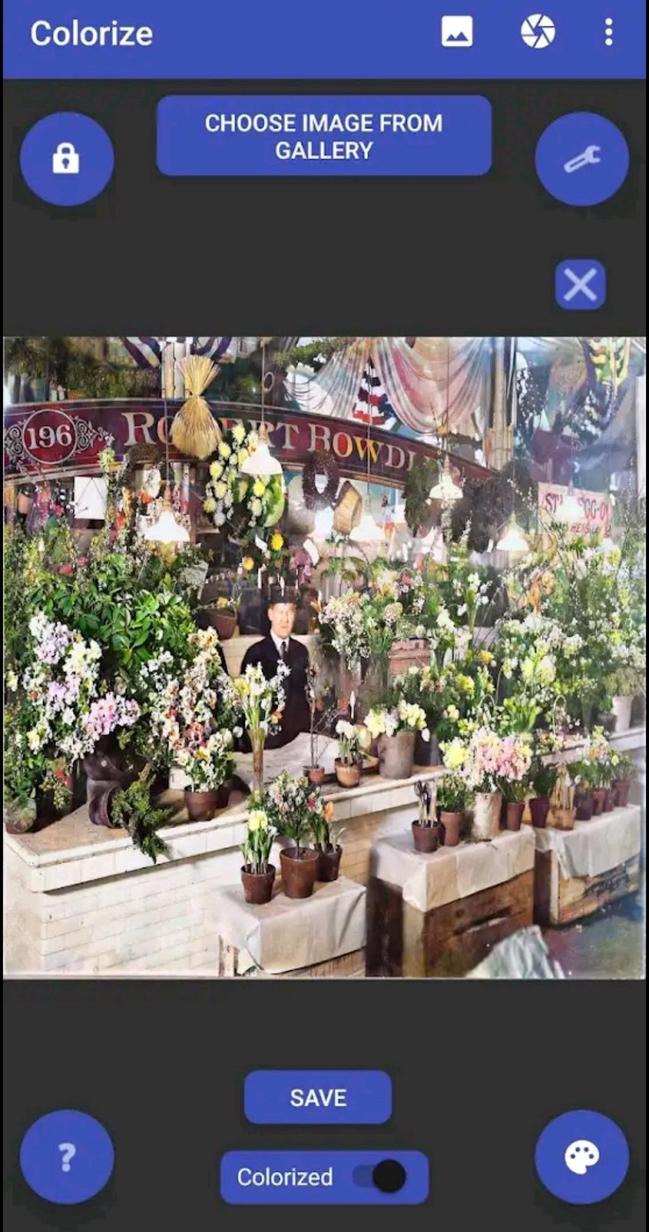649x1232 pixels.
Task: Tap Choose Image From Gallery
Action: [x=324, y=136]
